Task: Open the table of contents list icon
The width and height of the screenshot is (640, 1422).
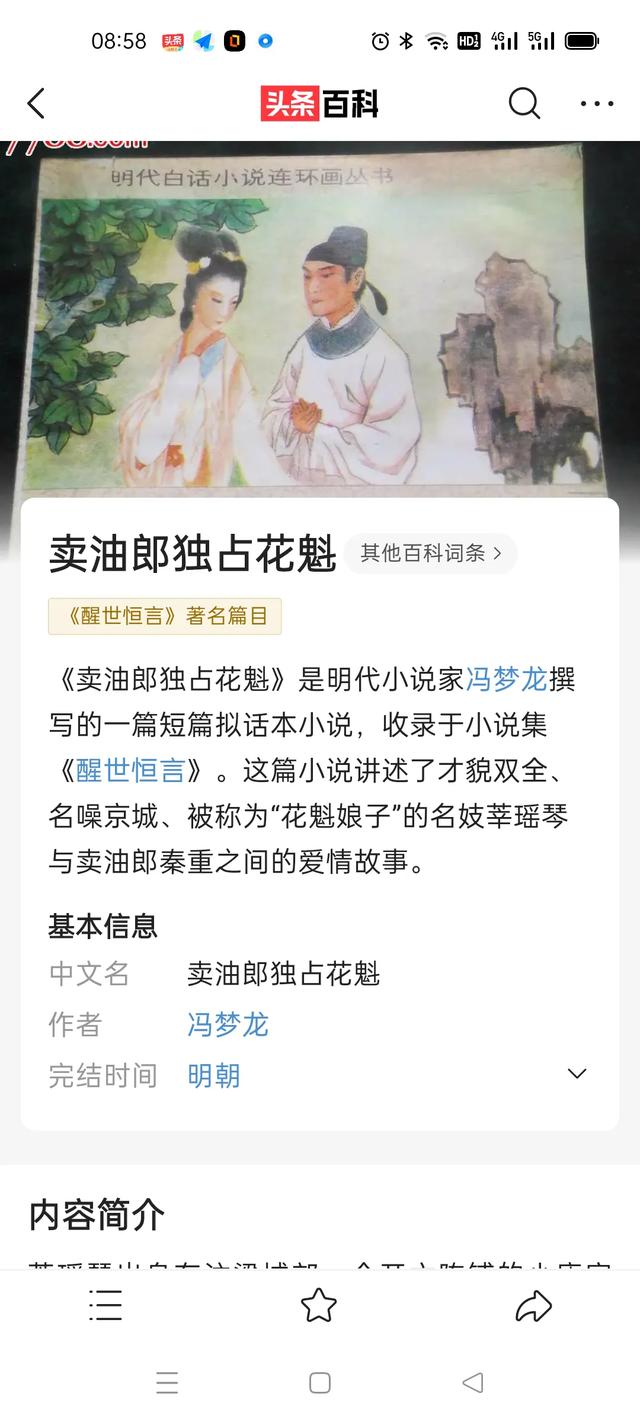Action: point(106,1305)
